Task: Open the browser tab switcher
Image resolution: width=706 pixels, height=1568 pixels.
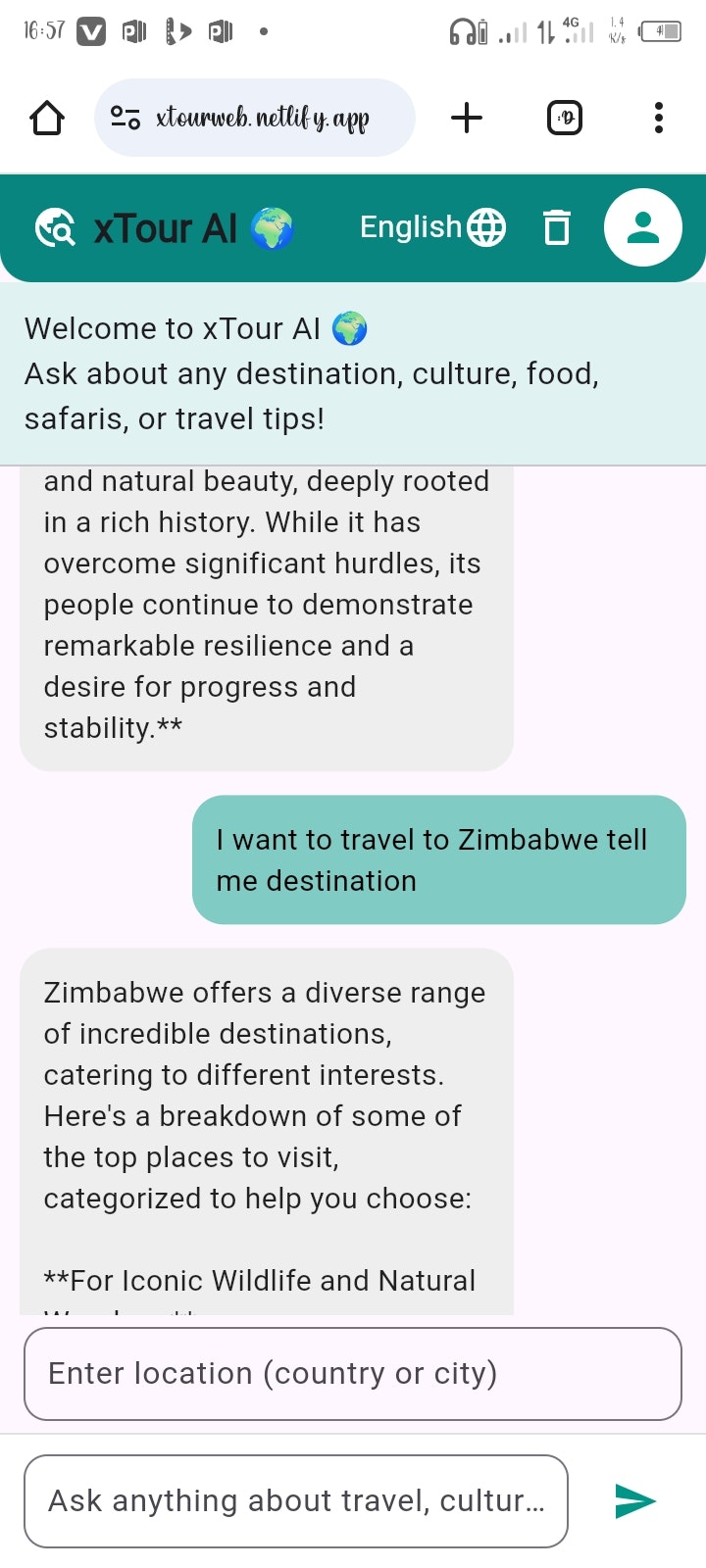Action: click(564, 119)
